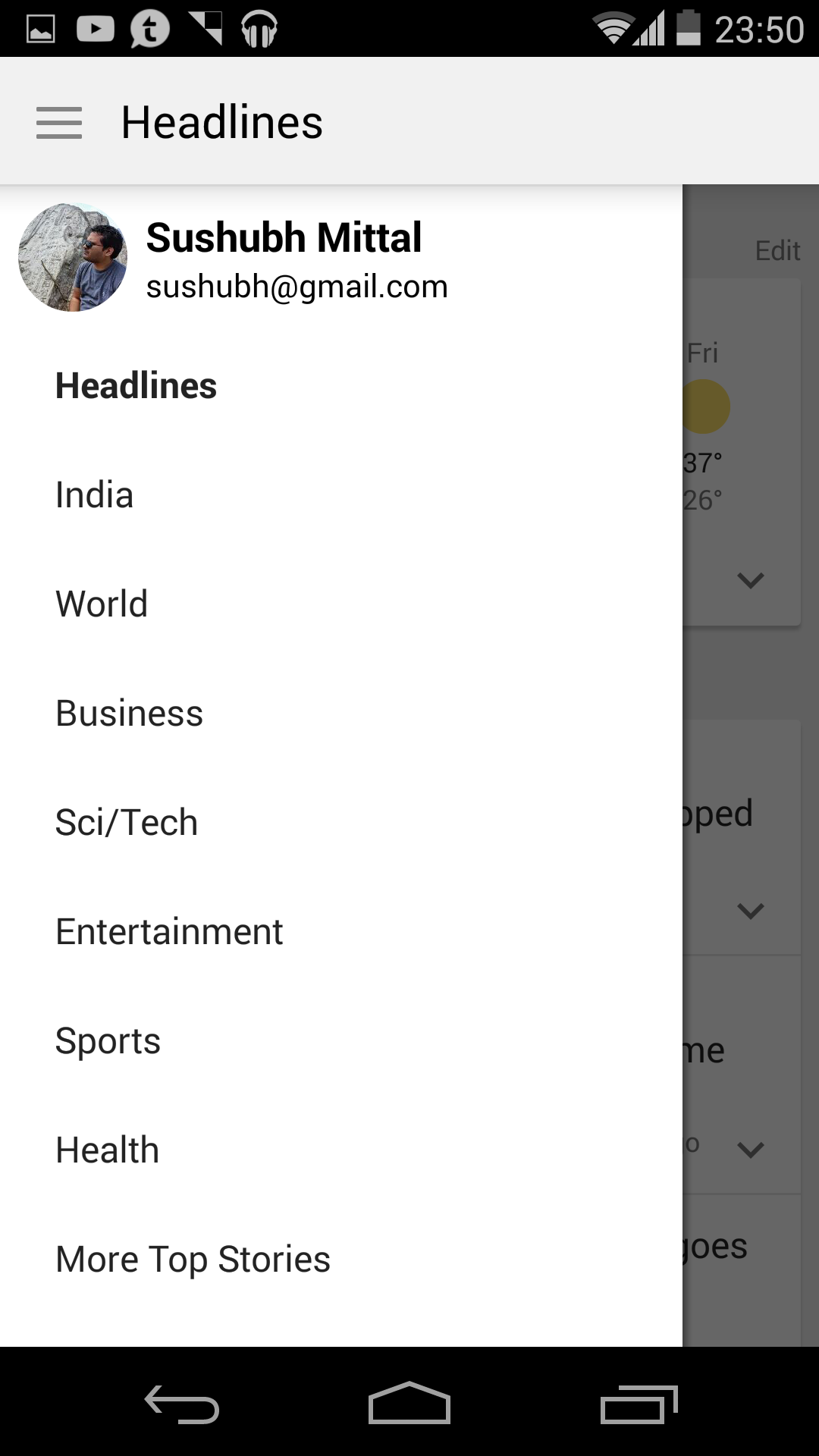This screenshot has width=819, height=1456.
Task: Go to World news
Action: [102, 604]
